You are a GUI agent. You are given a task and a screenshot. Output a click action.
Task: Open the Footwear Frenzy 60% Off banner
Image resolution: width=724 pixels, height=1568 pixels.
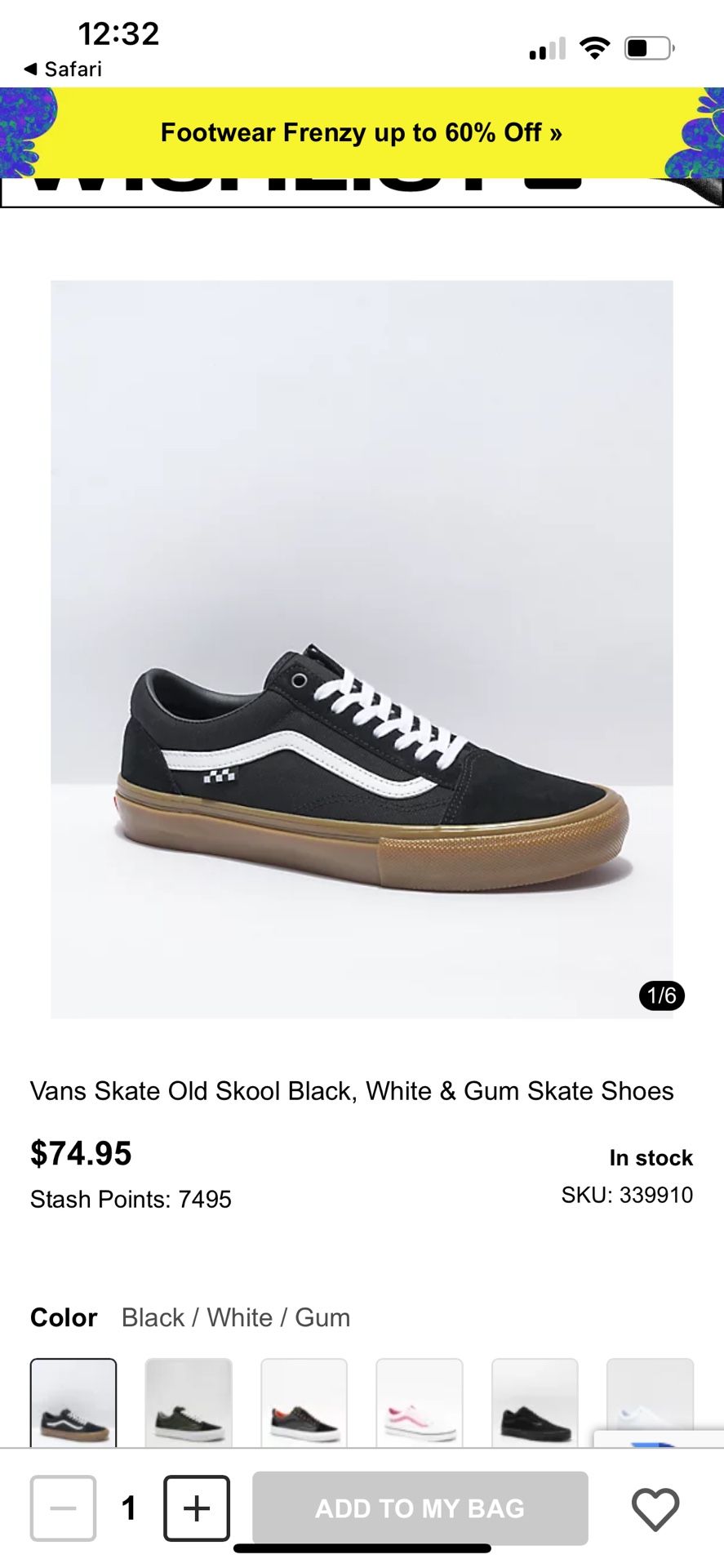coord(362,131)
